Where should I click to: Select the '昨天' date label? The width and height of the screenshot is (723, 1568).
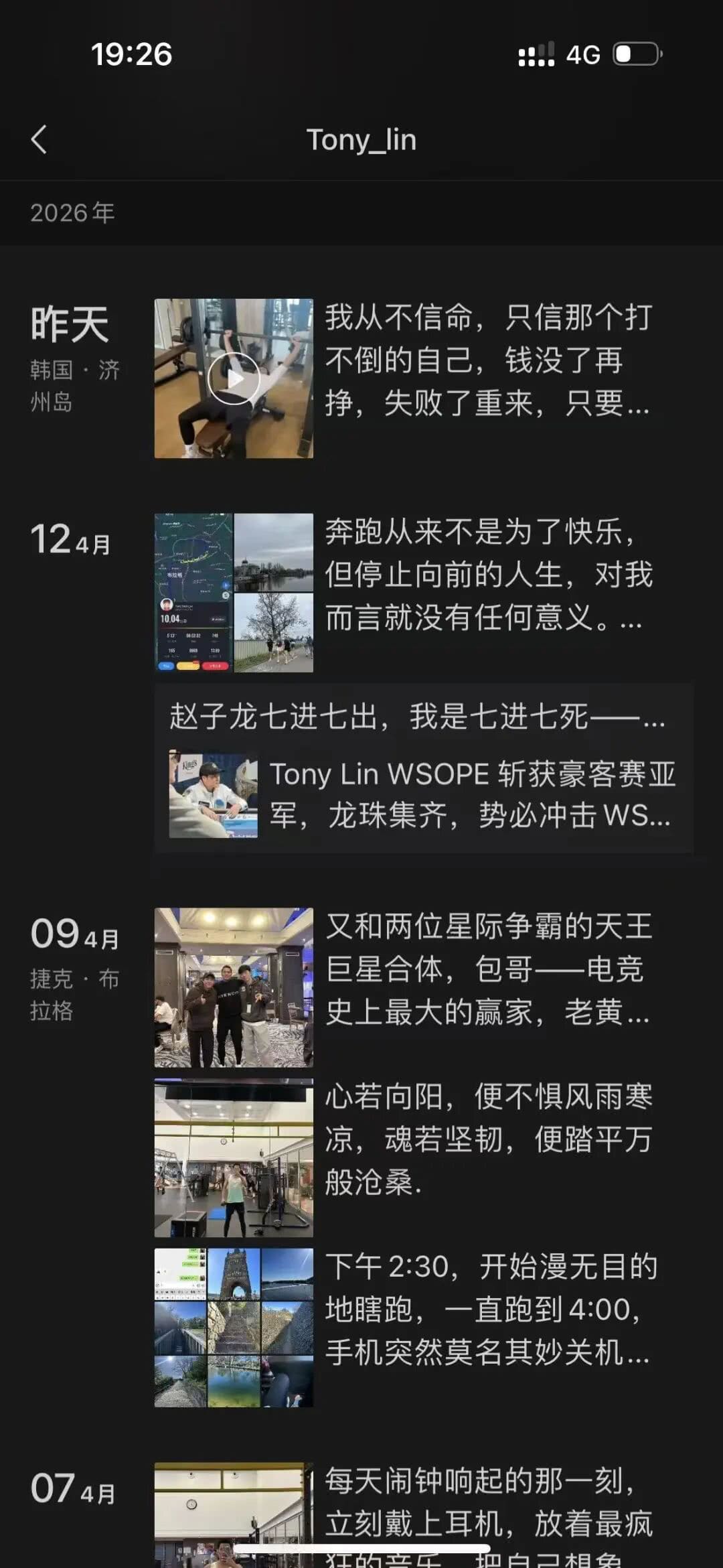point(70,325)
